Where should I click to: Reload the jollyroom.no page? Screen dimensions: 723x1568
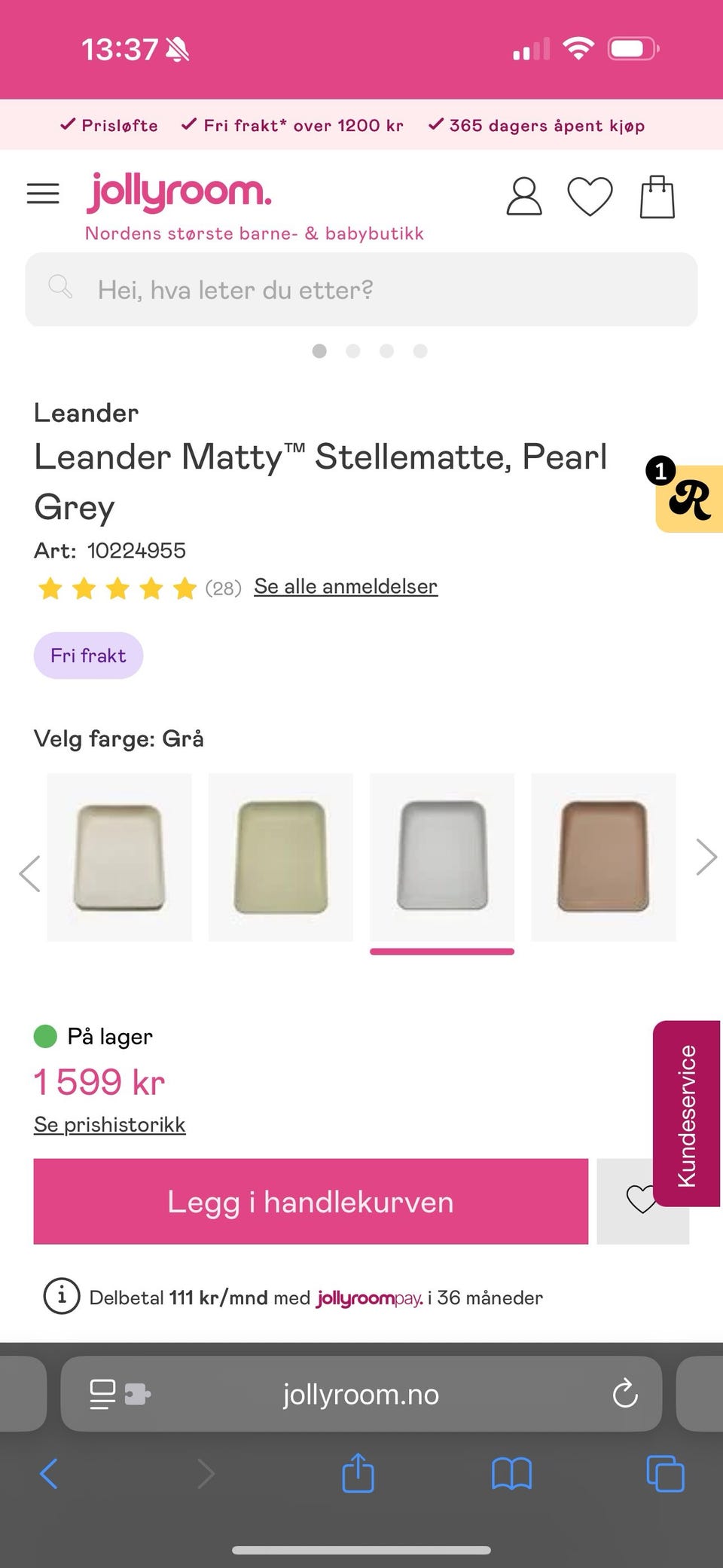point(624,1394)
